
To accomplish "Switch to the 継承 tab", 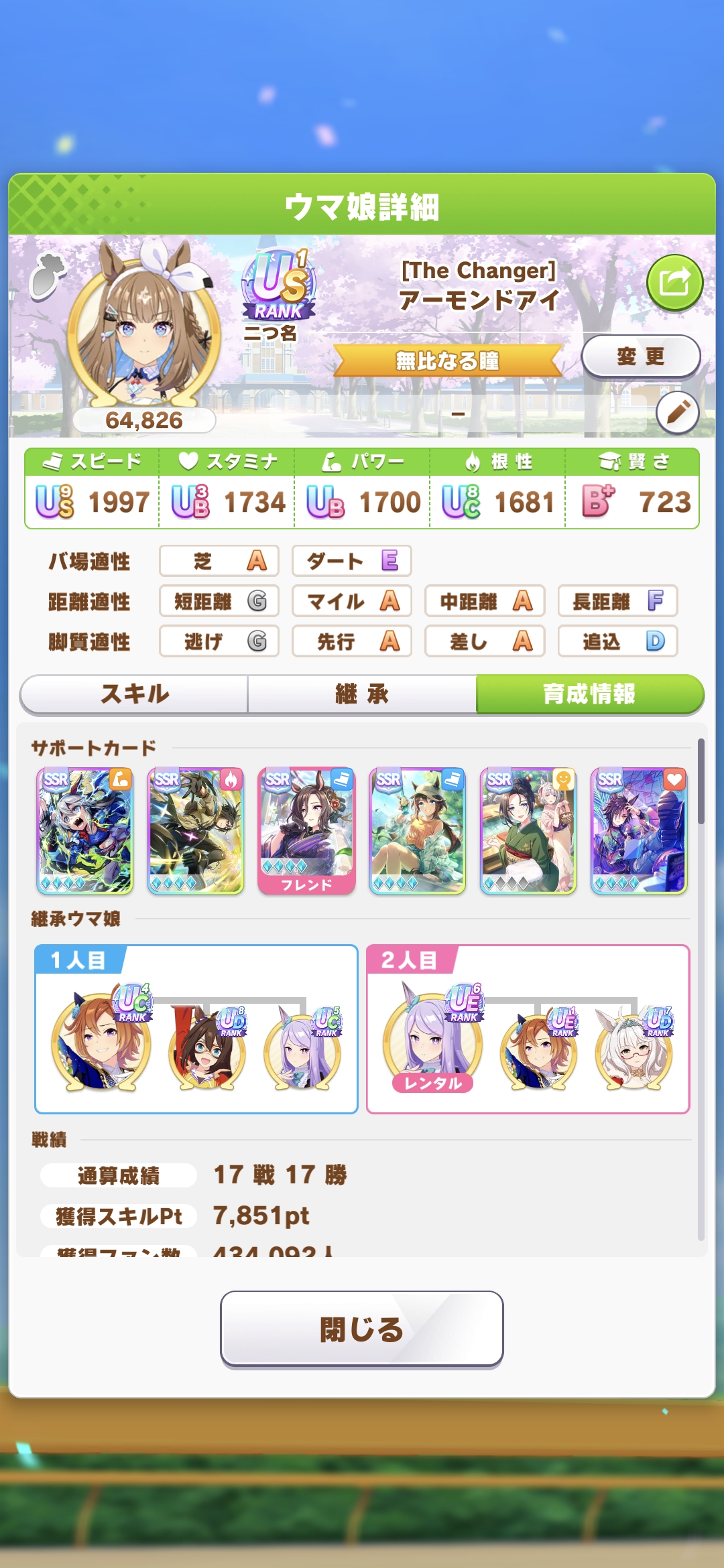I will pos(362,694).
